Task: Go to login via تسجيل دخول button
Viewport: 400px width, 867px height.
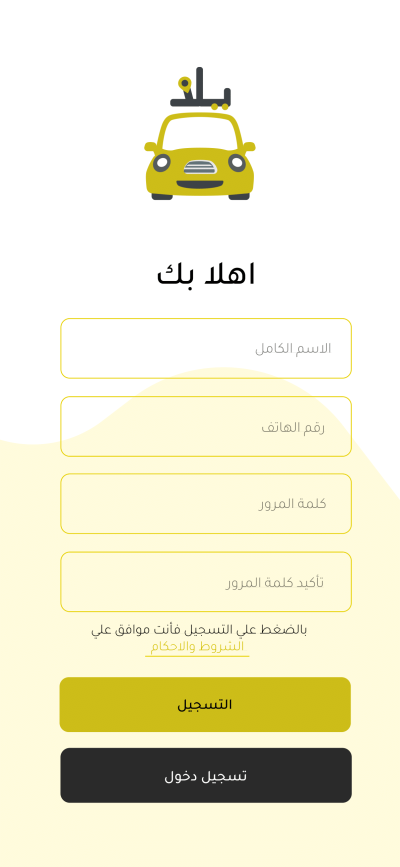Action: (206, 775)
